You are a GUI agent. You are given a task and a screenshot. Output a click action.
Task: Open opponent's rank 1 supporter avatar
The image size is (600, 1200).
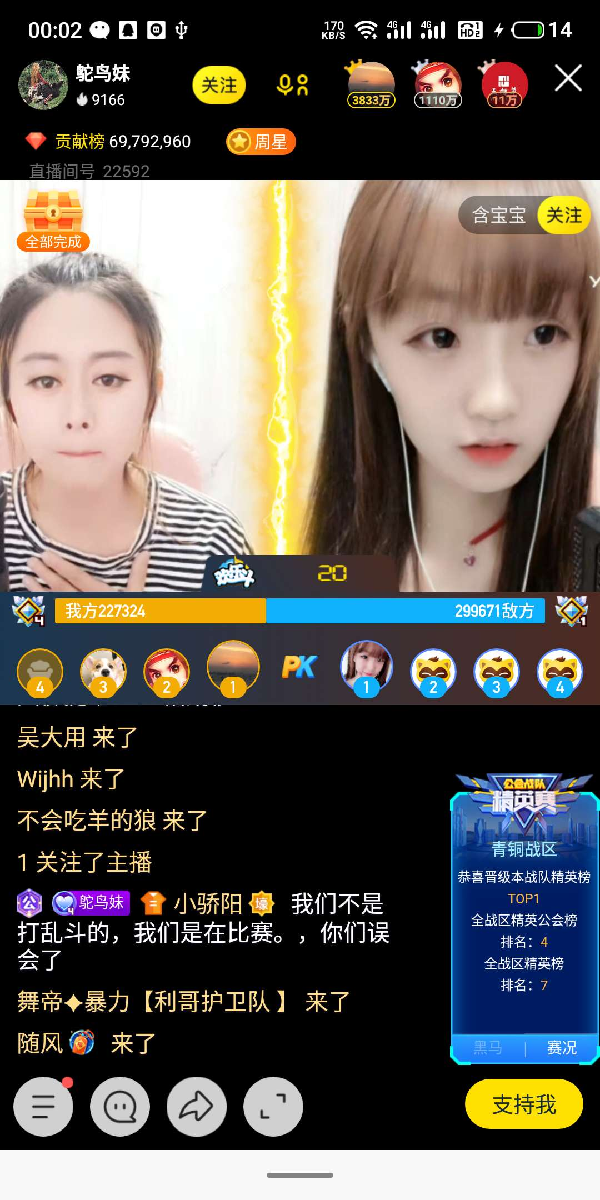pos(366,668)
